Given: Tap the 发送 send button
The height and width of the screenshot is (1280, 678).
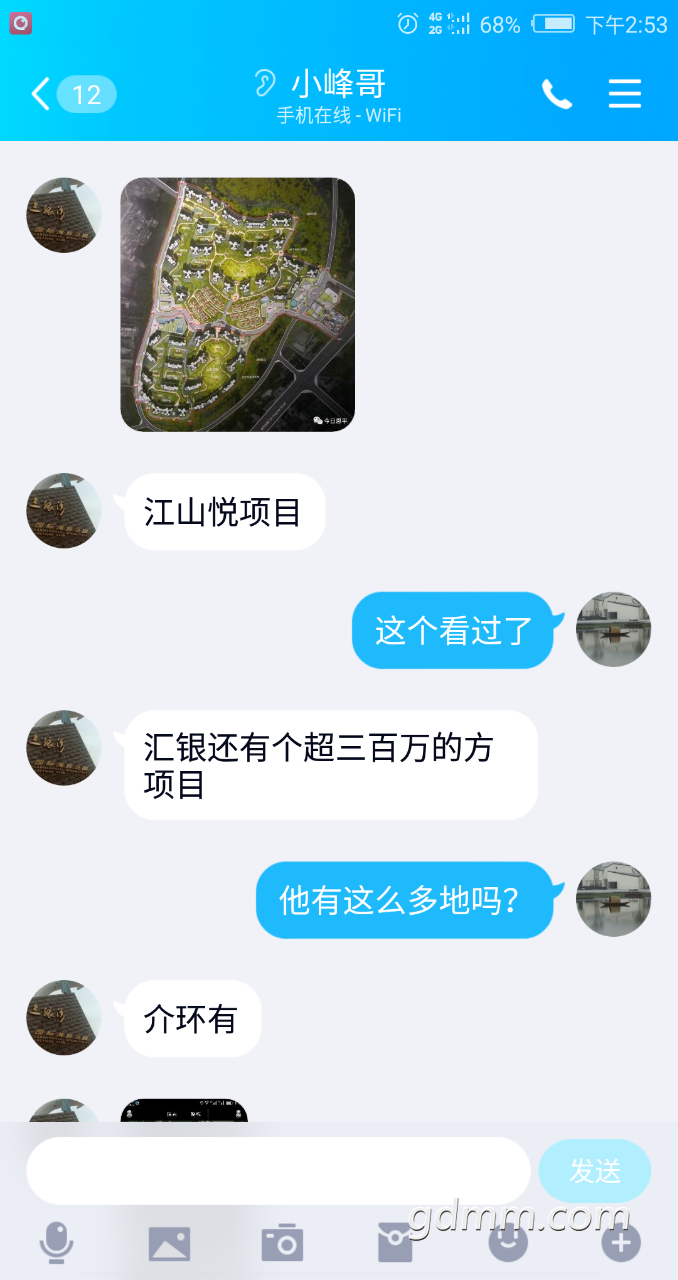Looking at the screenshot, I should coord(595,1171).
